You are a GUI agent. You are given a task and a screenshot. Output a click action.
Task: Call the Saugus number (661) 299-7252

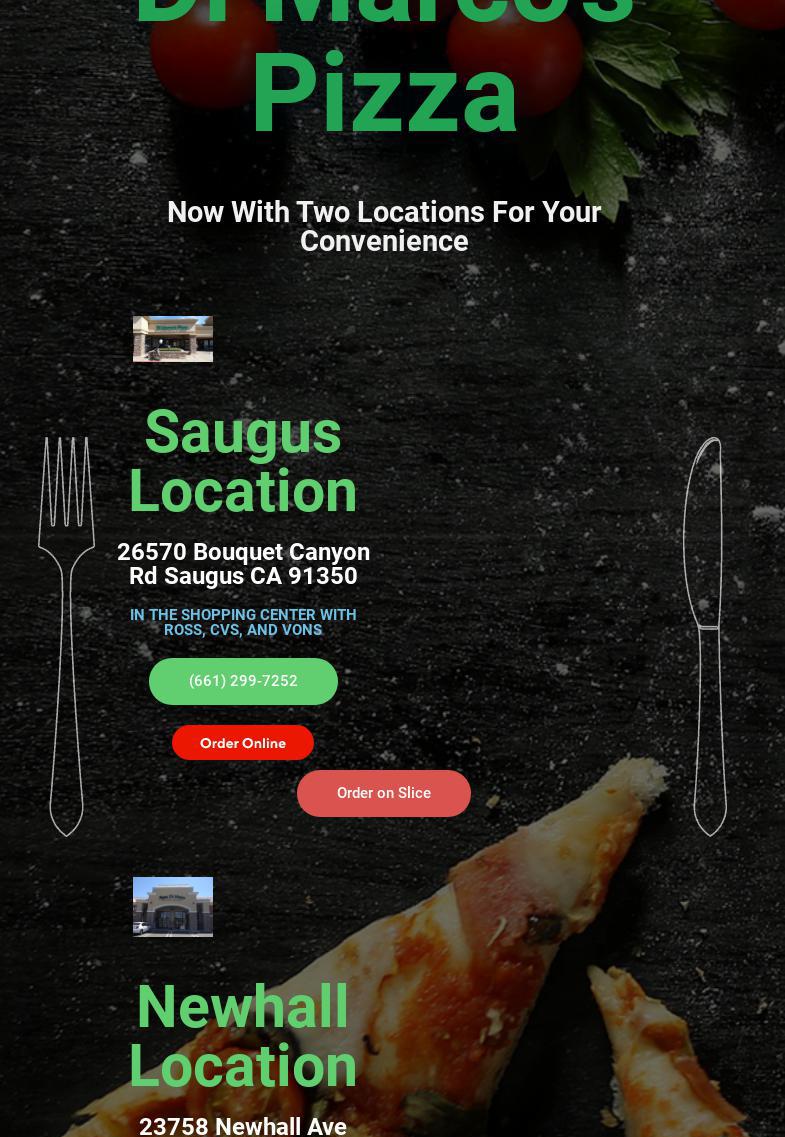pos(243,681)
